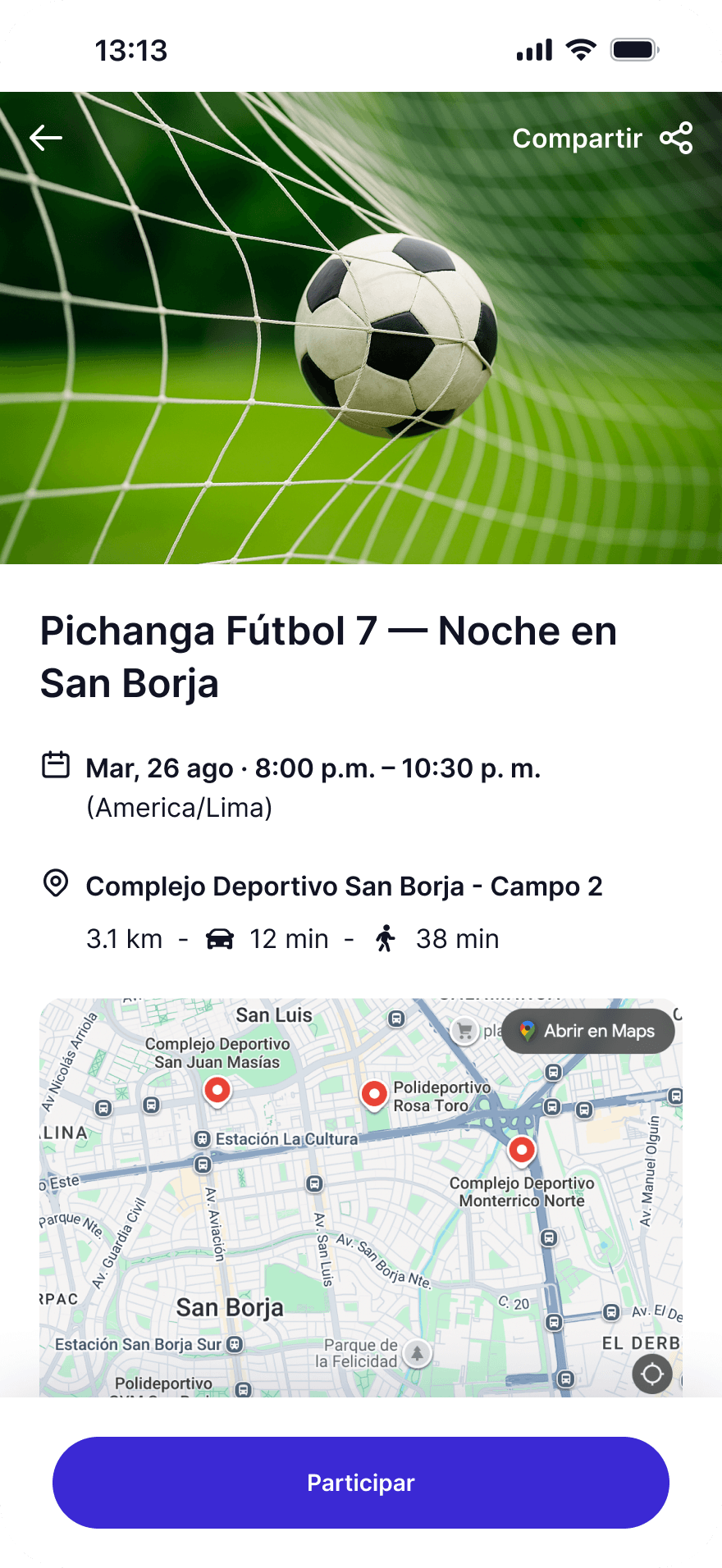Tap the marker at Complejo Deportivo Monterrico Norte

point(520,1151)
